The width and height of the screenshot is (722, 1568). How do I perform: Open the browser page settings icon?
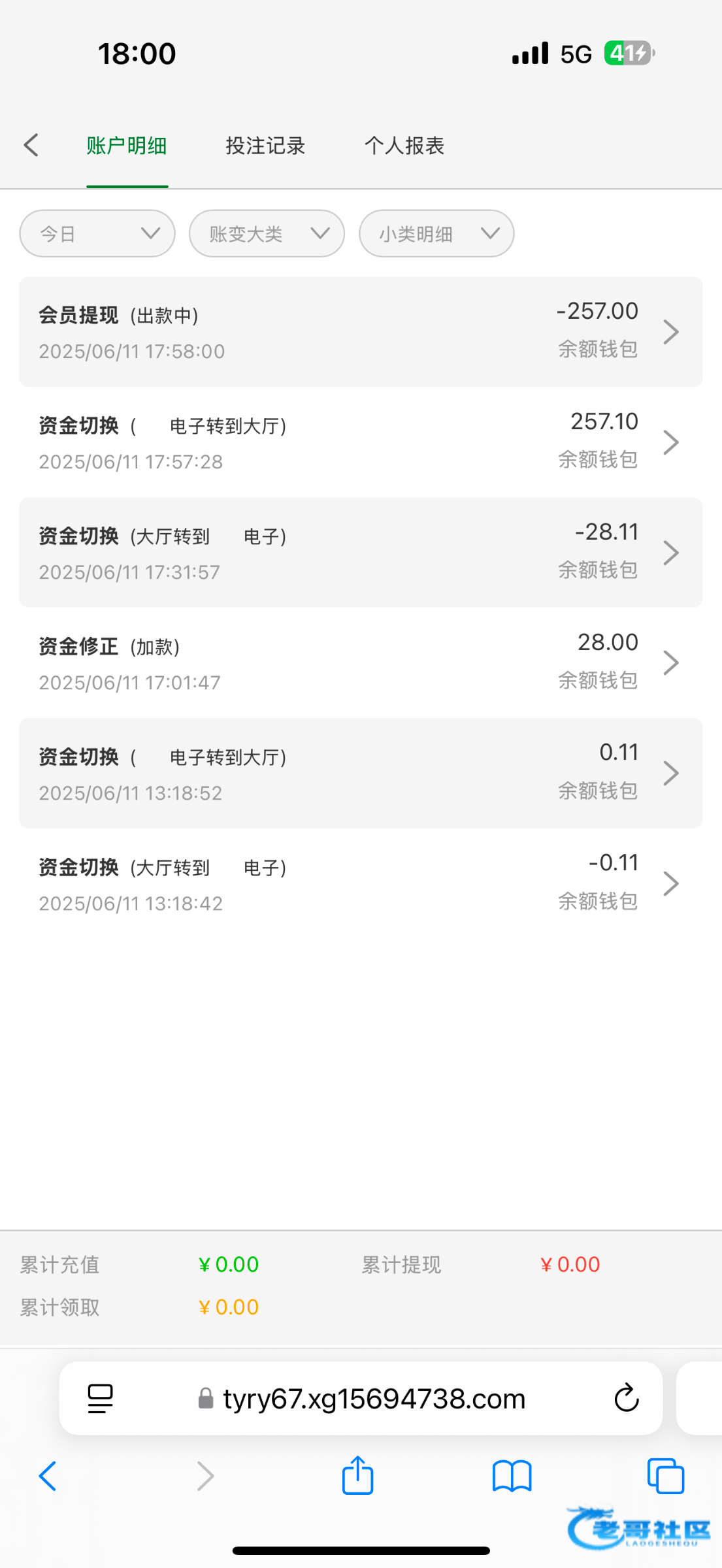pos(100,1399)
